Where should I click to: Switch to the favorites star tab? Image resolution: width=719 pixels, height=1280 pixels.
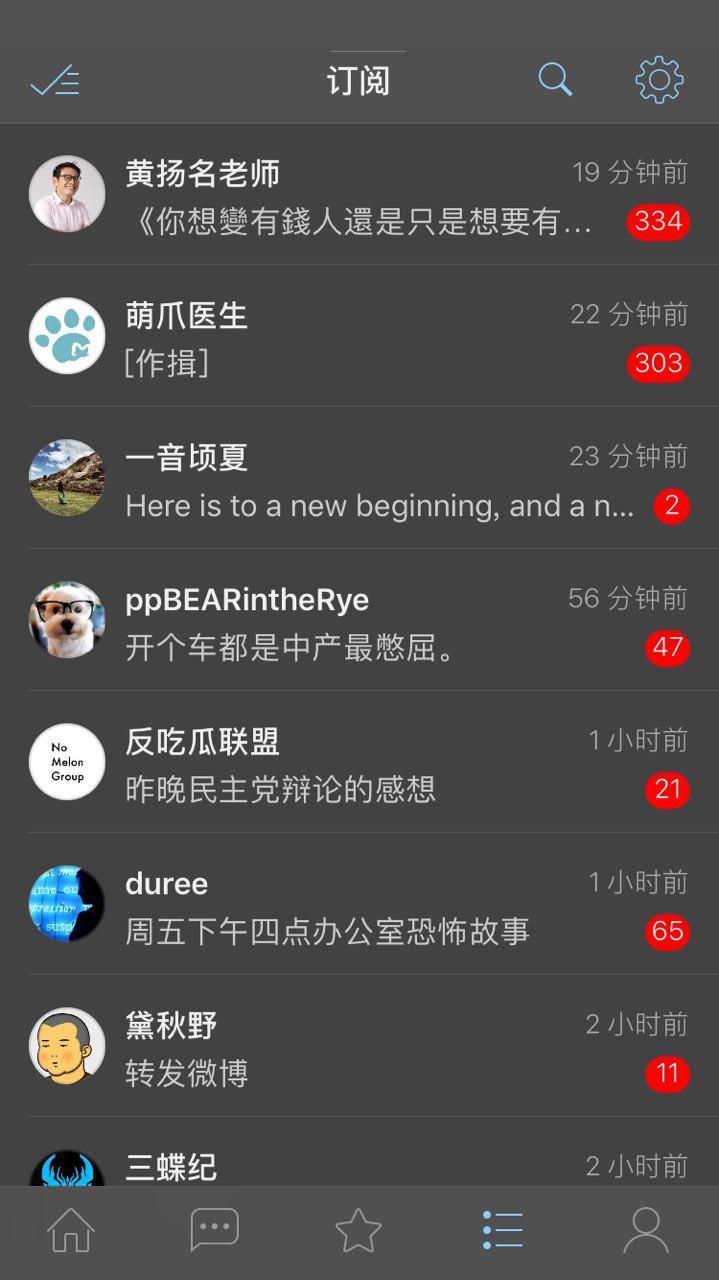tap(358, 1230)
